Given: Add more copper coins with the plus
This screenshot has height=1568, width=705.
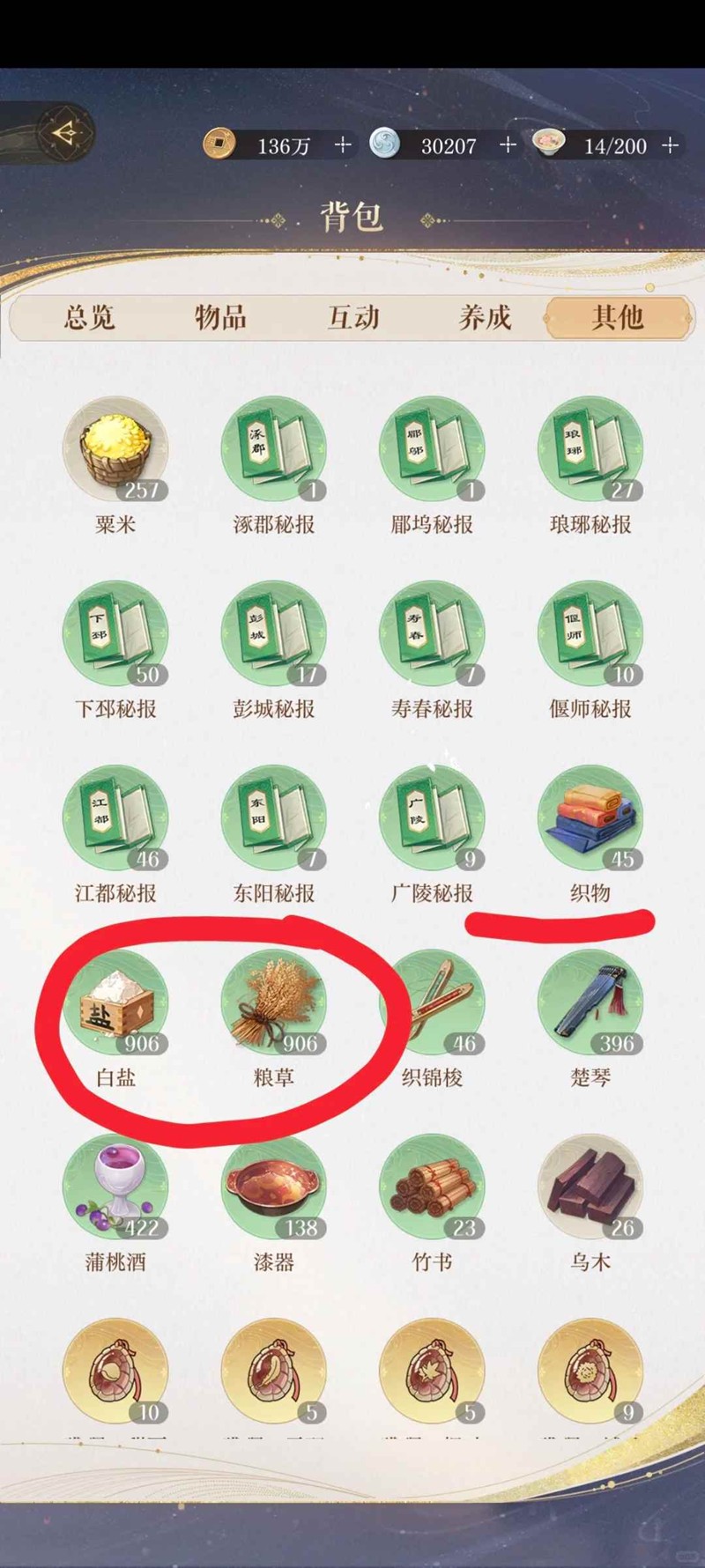Looking at the screenshot, I should tap(343, 145).
